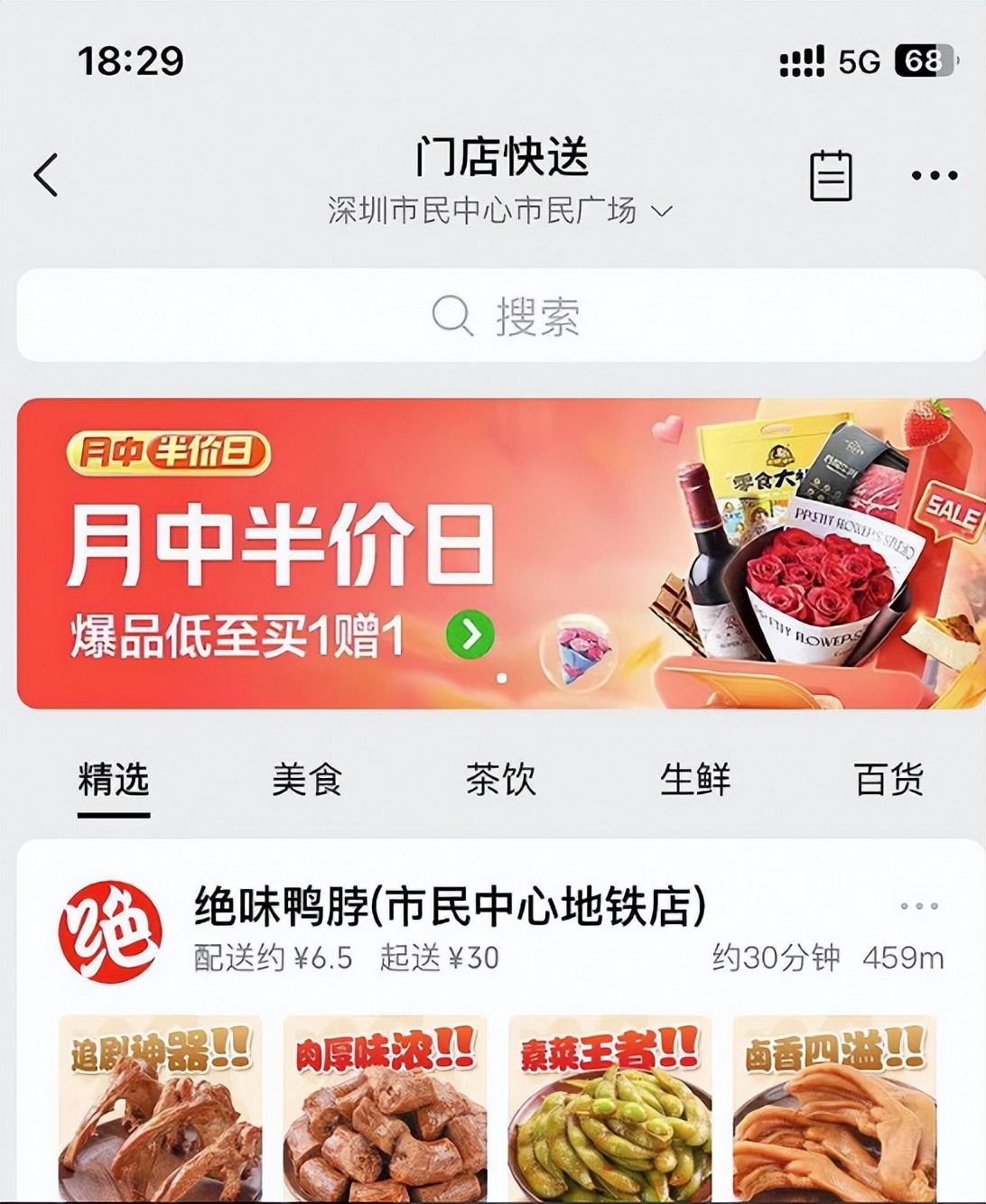Select the 精选 tab
The width and height of the screenshot is (986, 1204).
tap(114, 780)
